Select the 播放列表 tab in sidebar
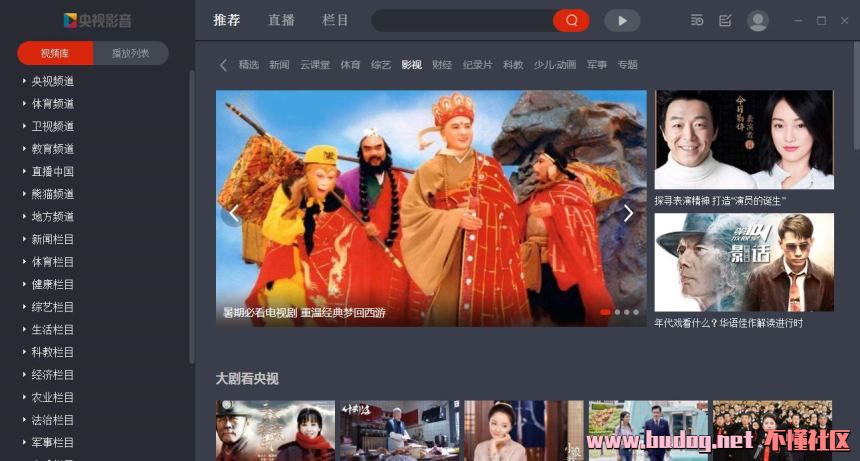The height and width of the screenshot is (461, 860). click(x=130, y=53)
